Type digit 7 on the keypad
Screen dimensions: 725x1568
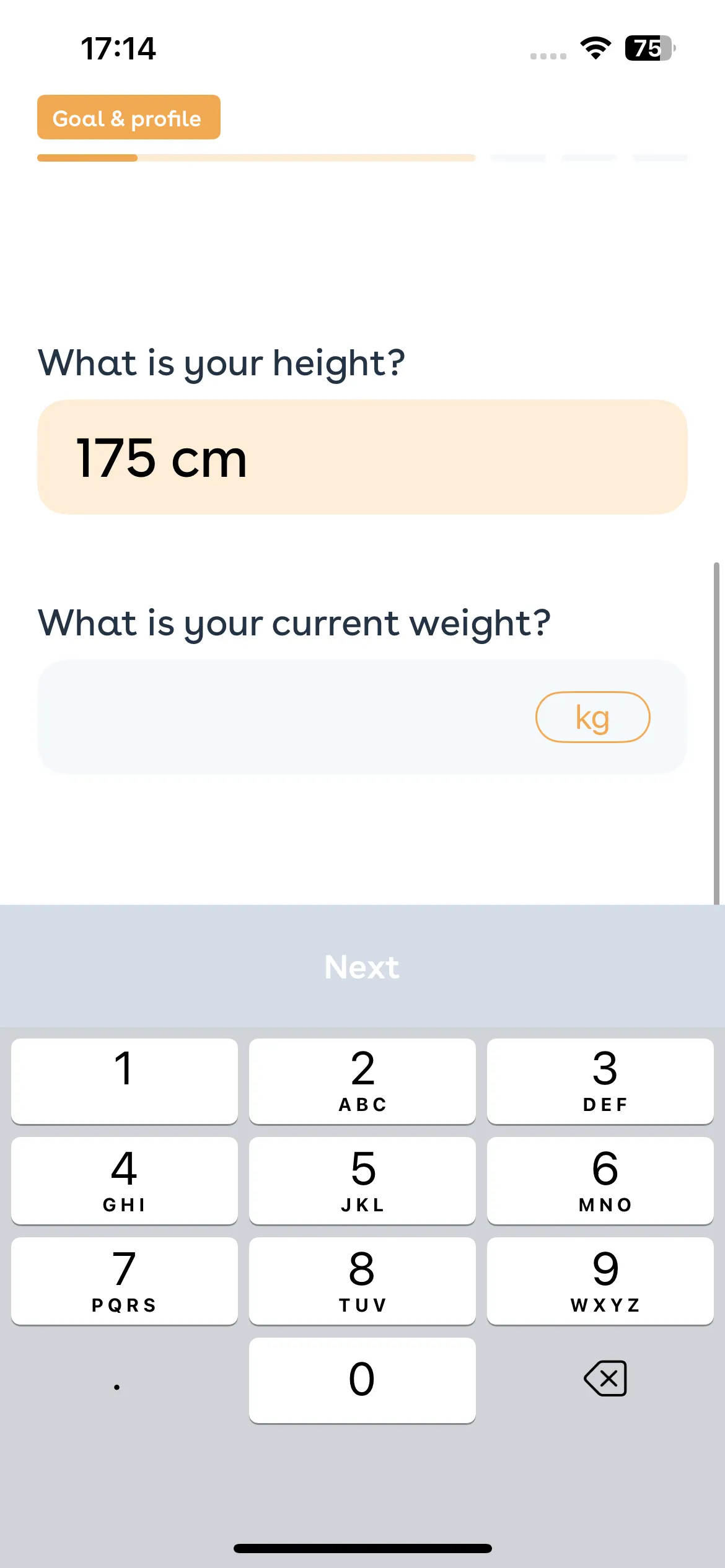(124, 1281)
